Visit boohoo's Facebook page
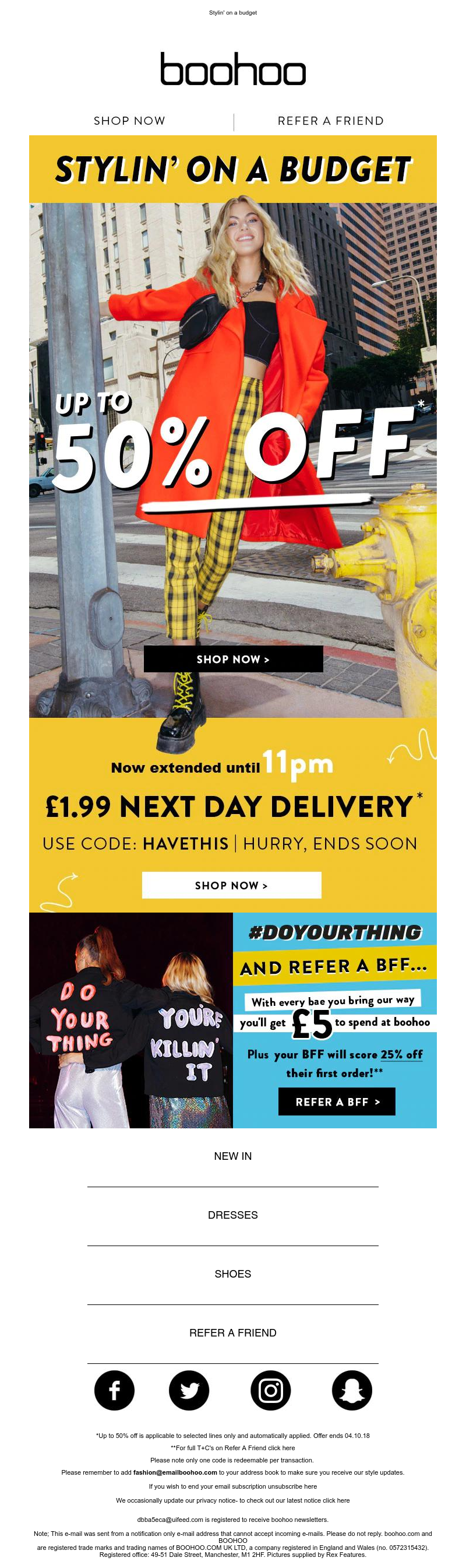The image size is (466, 1568). click(x=114, y=1391)
